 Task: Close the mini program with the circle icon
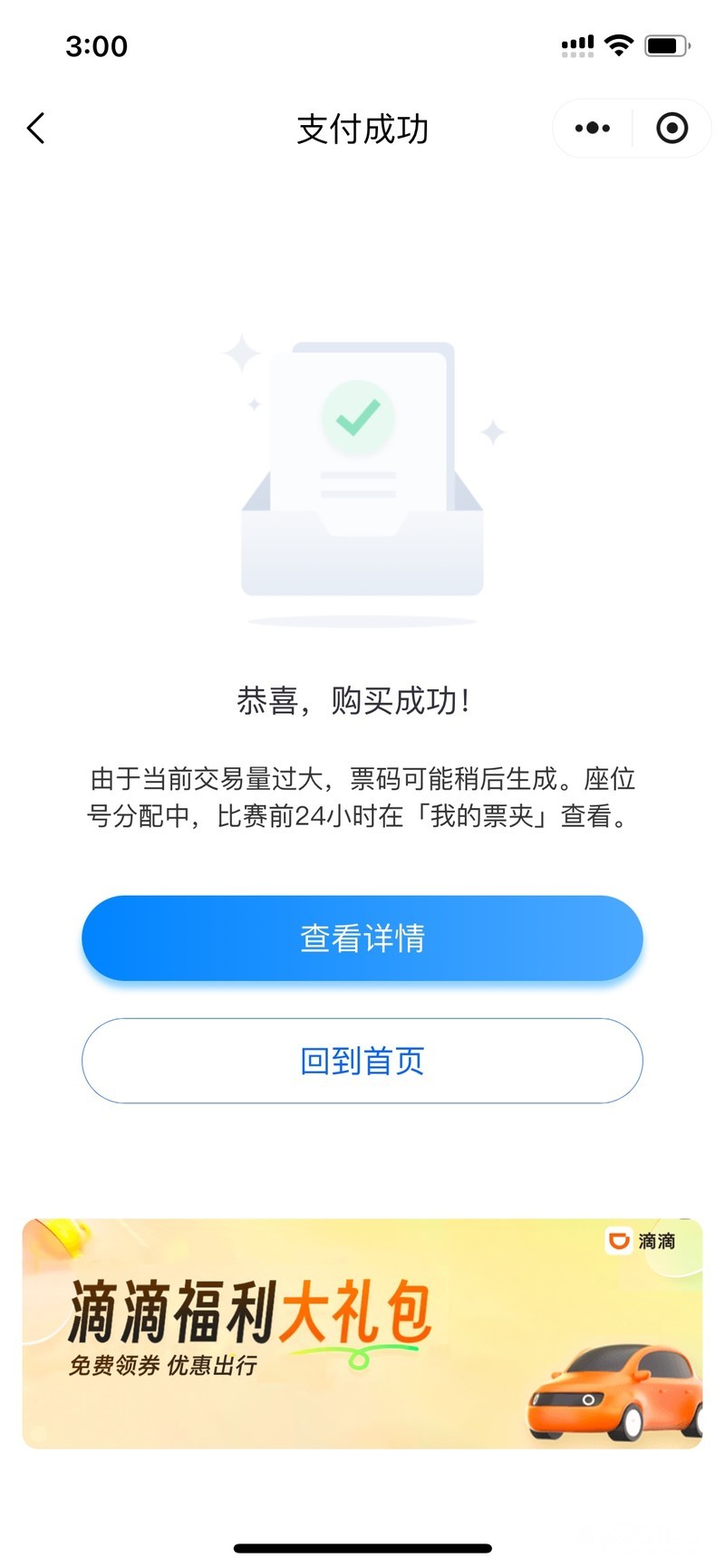click(672, 129)
